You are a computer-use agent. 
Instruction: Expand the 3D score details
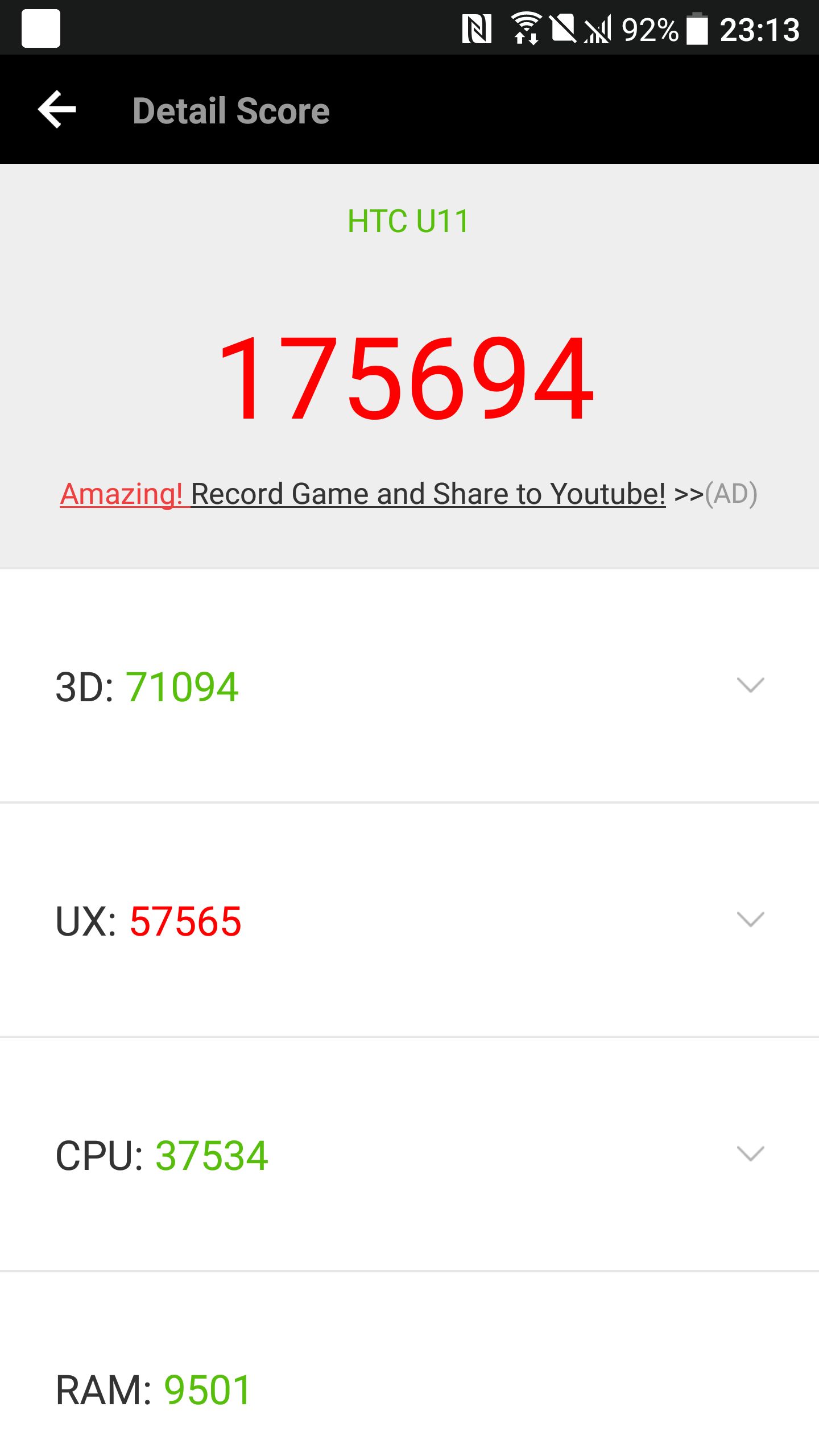pyautogui.click(x=750, y=685)
